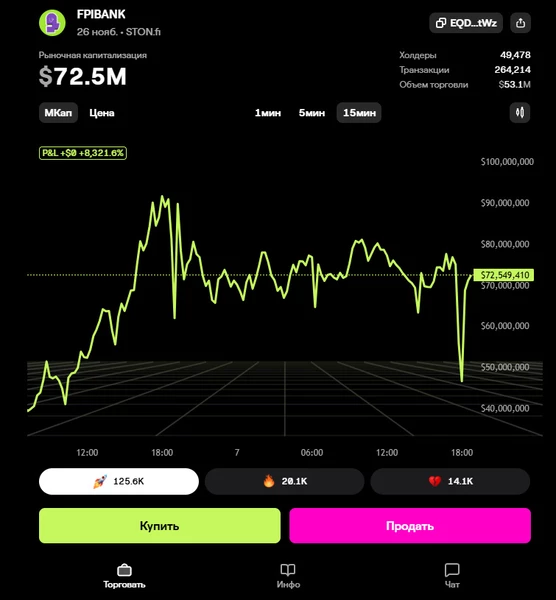Share this FPIBANK token page
This screenshot has width=556, height=600.
point(520,23)
